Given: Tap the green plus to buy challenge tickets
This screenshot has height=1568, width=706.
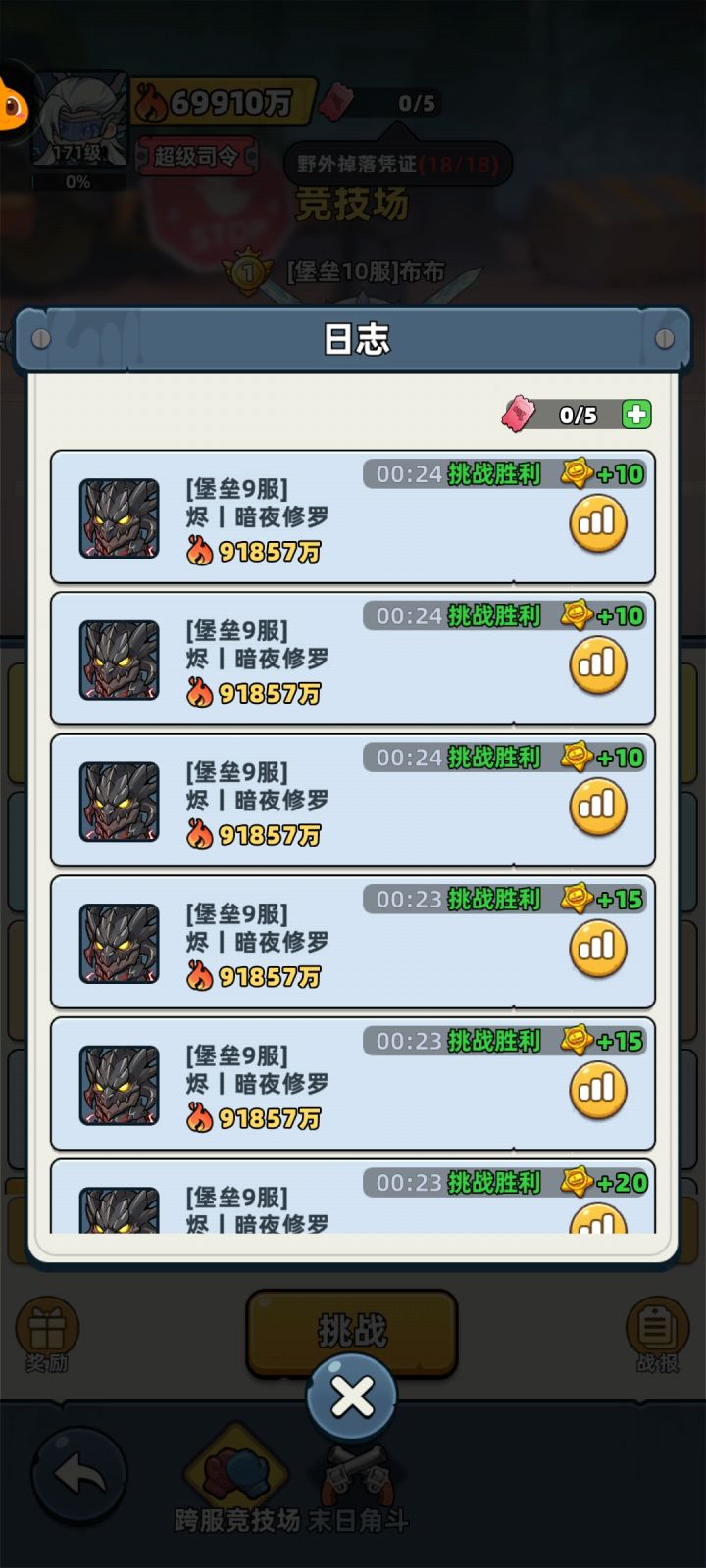Looking at the screenshot, I should pos(636,414).
